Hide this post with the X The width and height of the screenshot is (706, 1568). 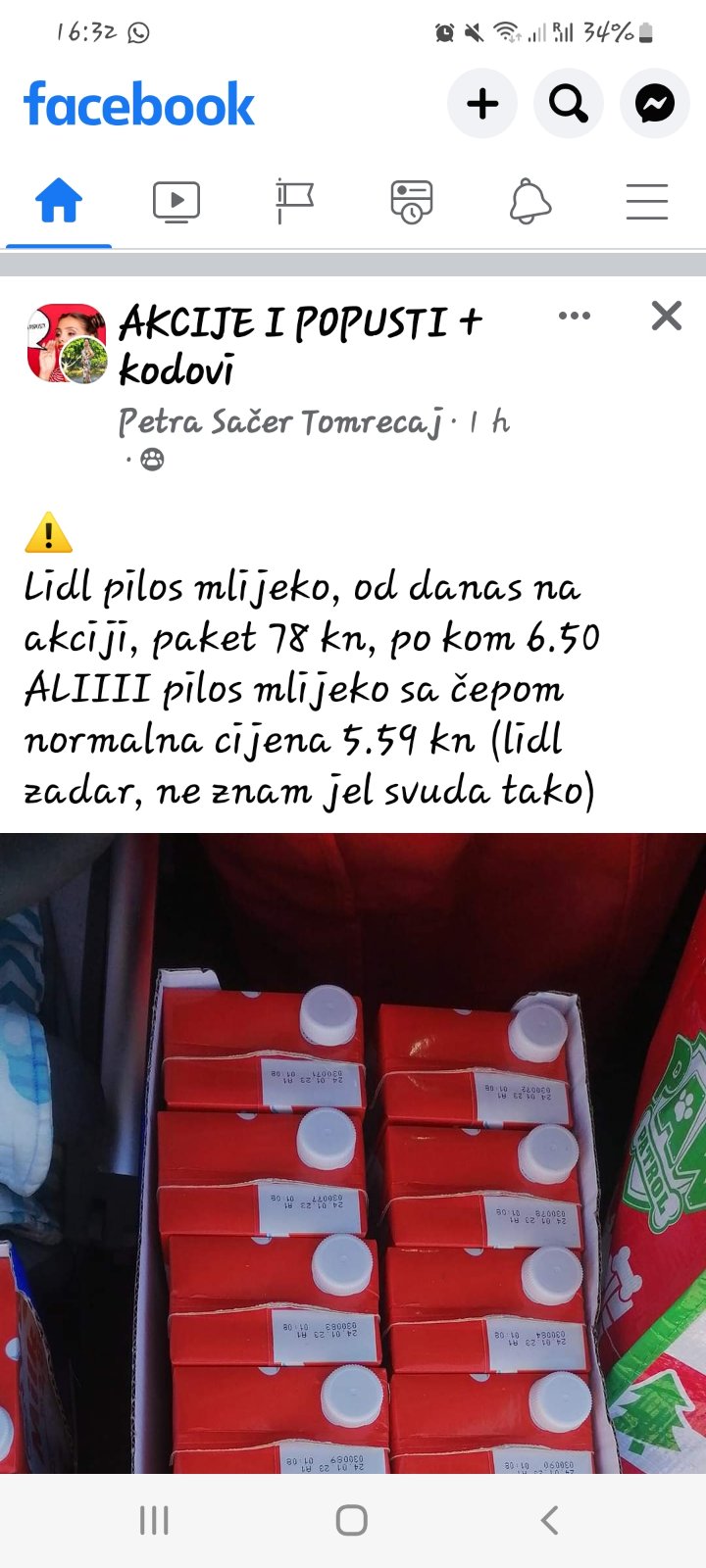[x=666, y=316]
